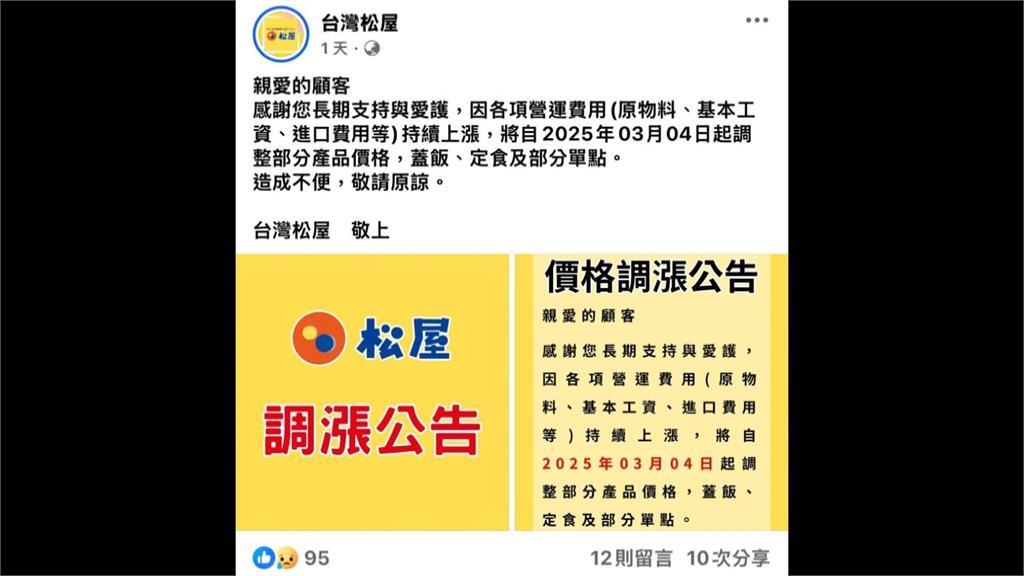View the 95 reactions list
This screenshot has height=576, width=1024.
(x=291, y=558)
